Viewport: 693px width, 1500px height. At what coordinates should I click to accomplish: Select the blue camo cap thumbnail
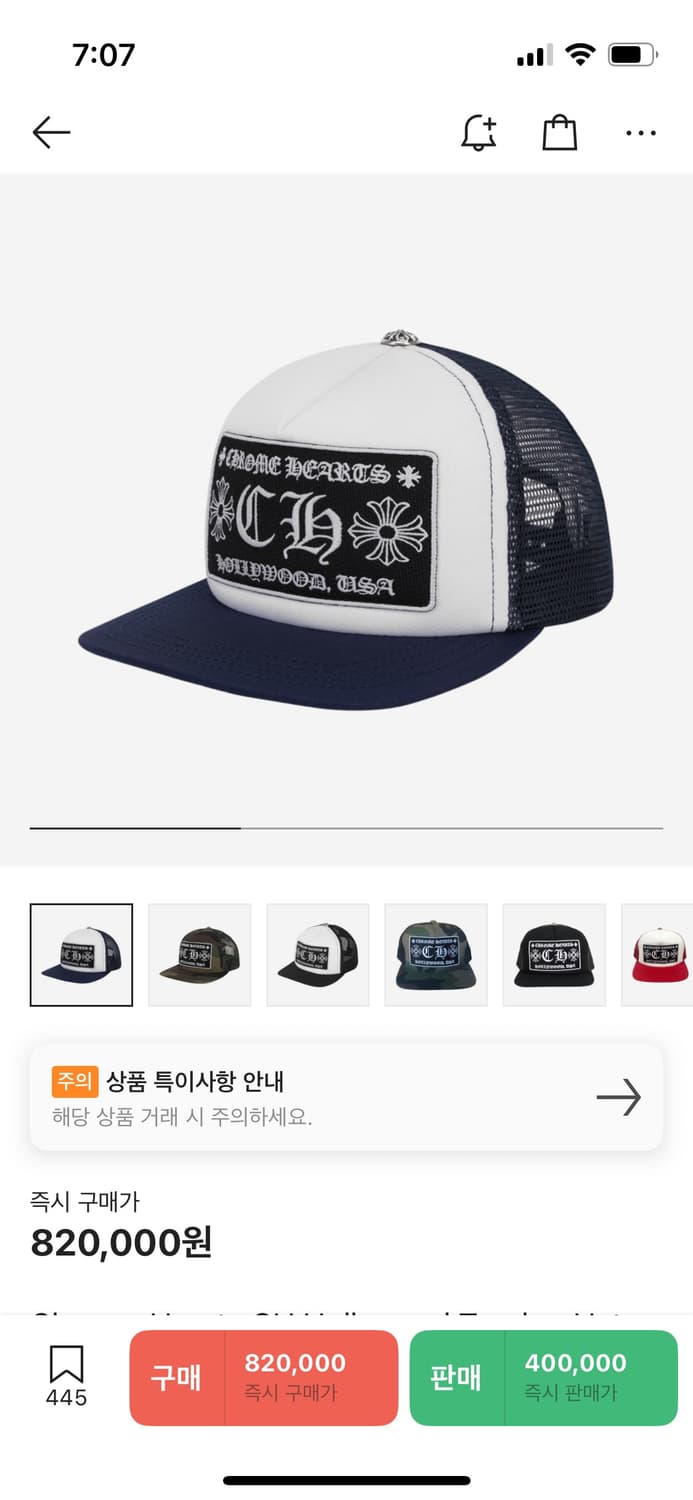click(x=435, y=955)
